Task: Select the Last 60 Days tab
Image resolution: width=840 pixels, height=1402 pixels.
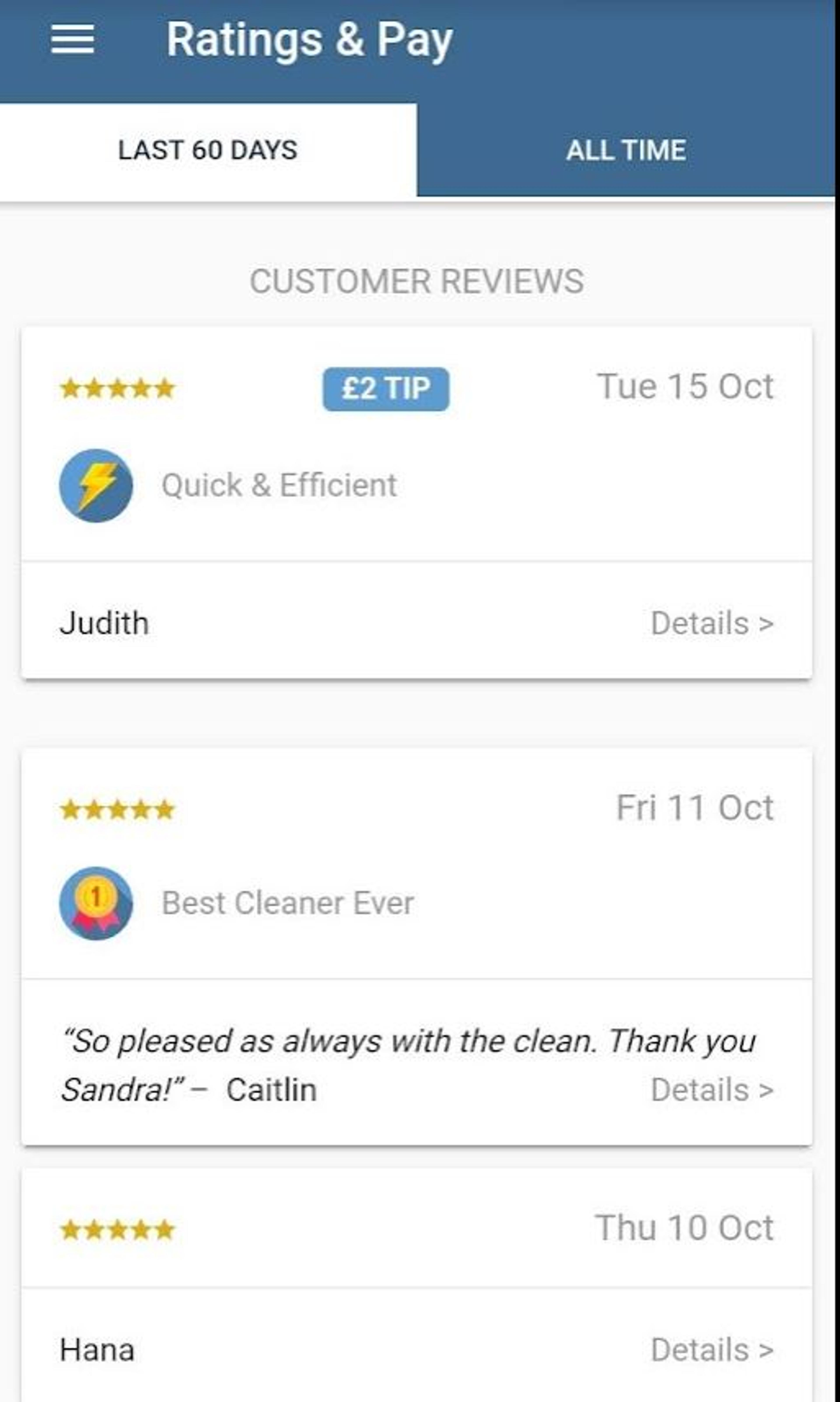Action: [x=208, y=151]
